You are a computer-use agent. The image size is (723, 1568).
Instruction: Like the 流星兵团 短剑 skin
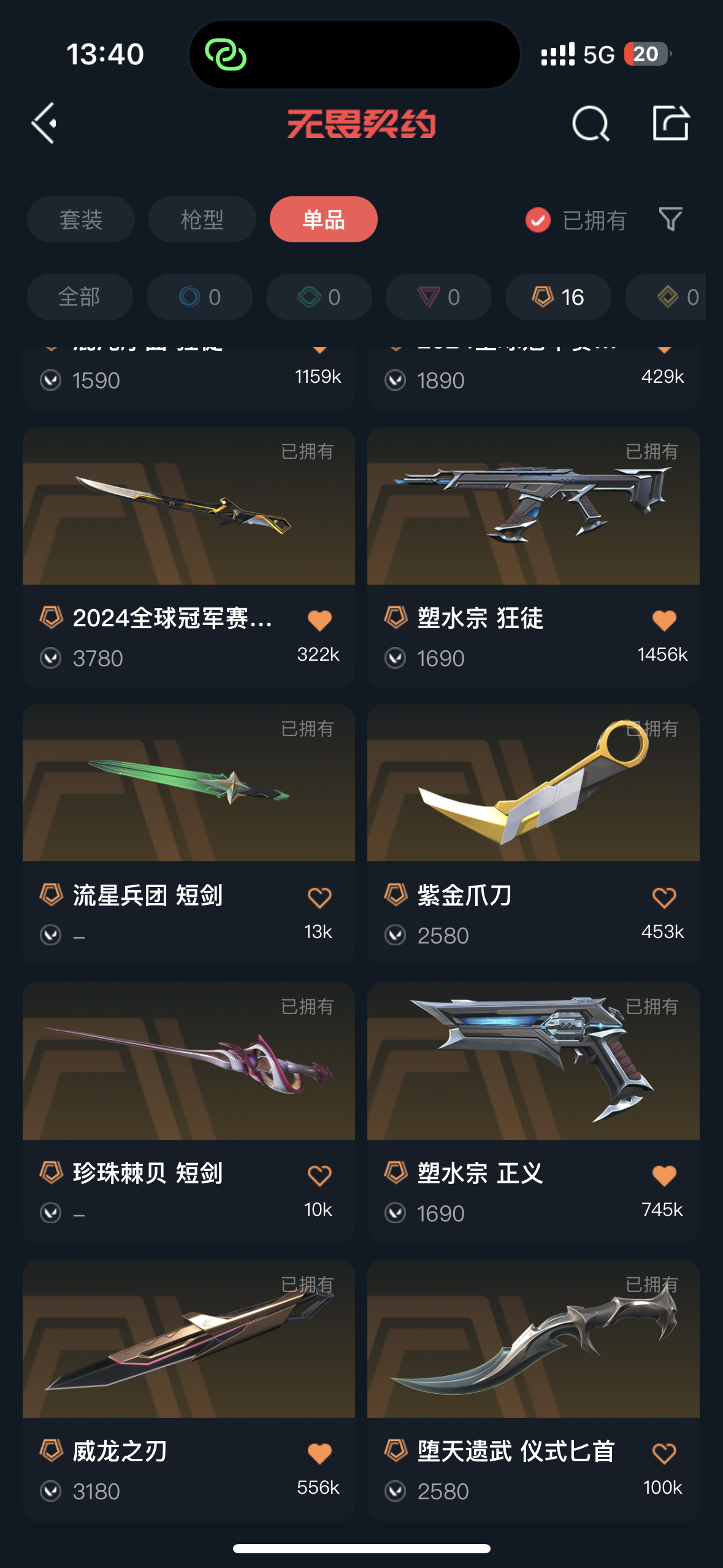(319, 898)
